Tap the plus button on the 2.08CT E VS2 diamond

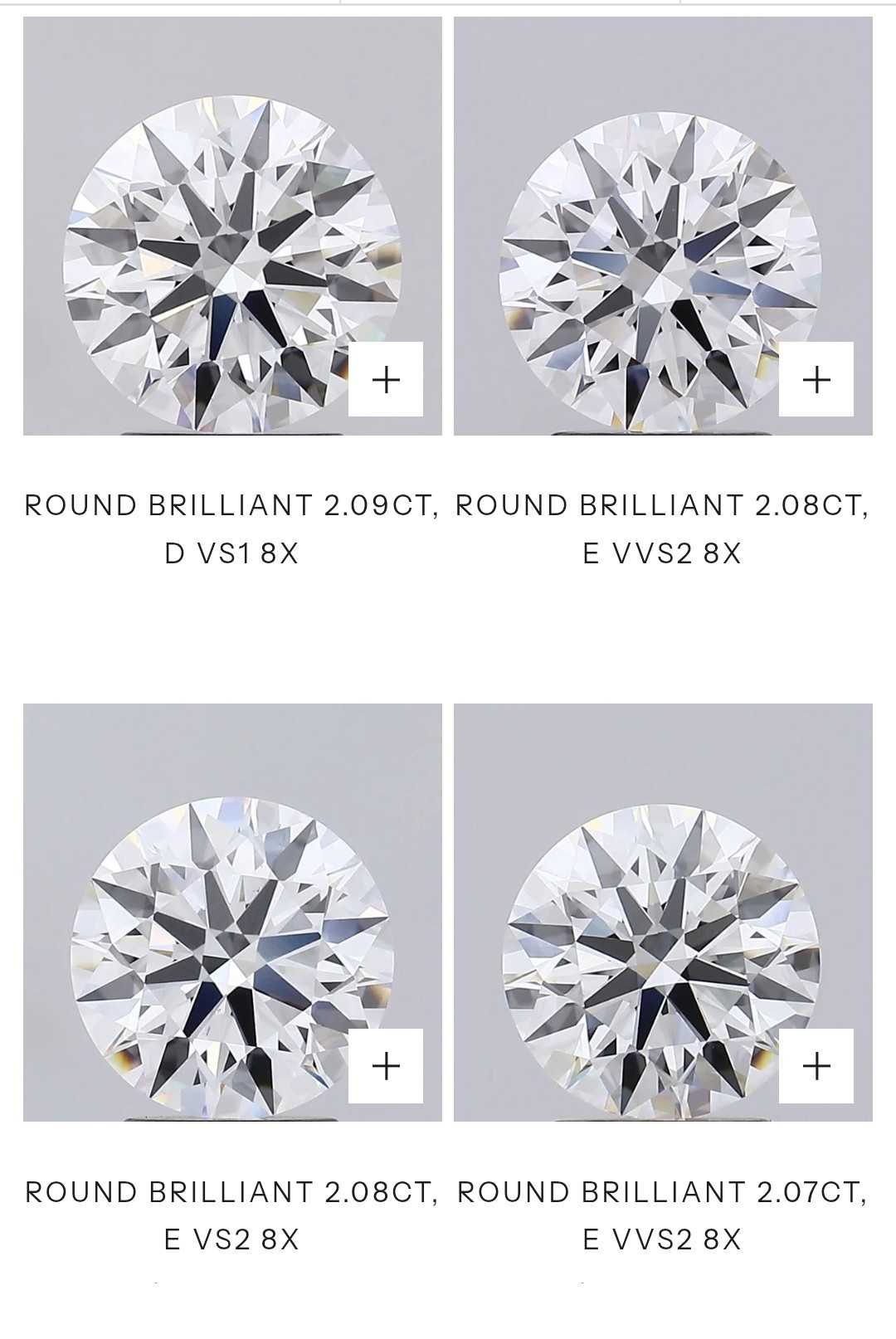tap(386, 1066)
